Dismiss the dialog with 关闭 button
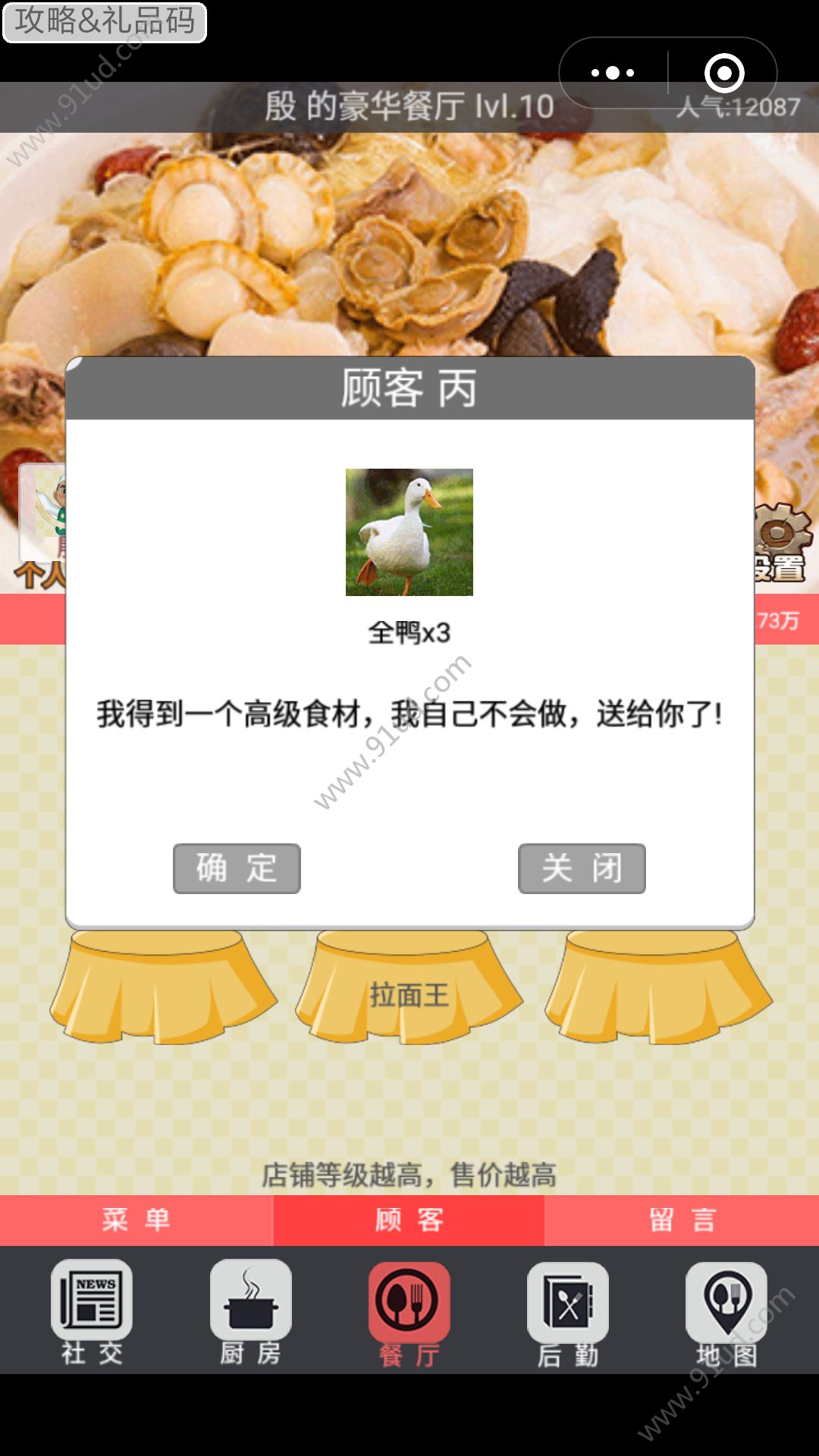Screen dimensions: 819x1456 (x=582, y=868)
